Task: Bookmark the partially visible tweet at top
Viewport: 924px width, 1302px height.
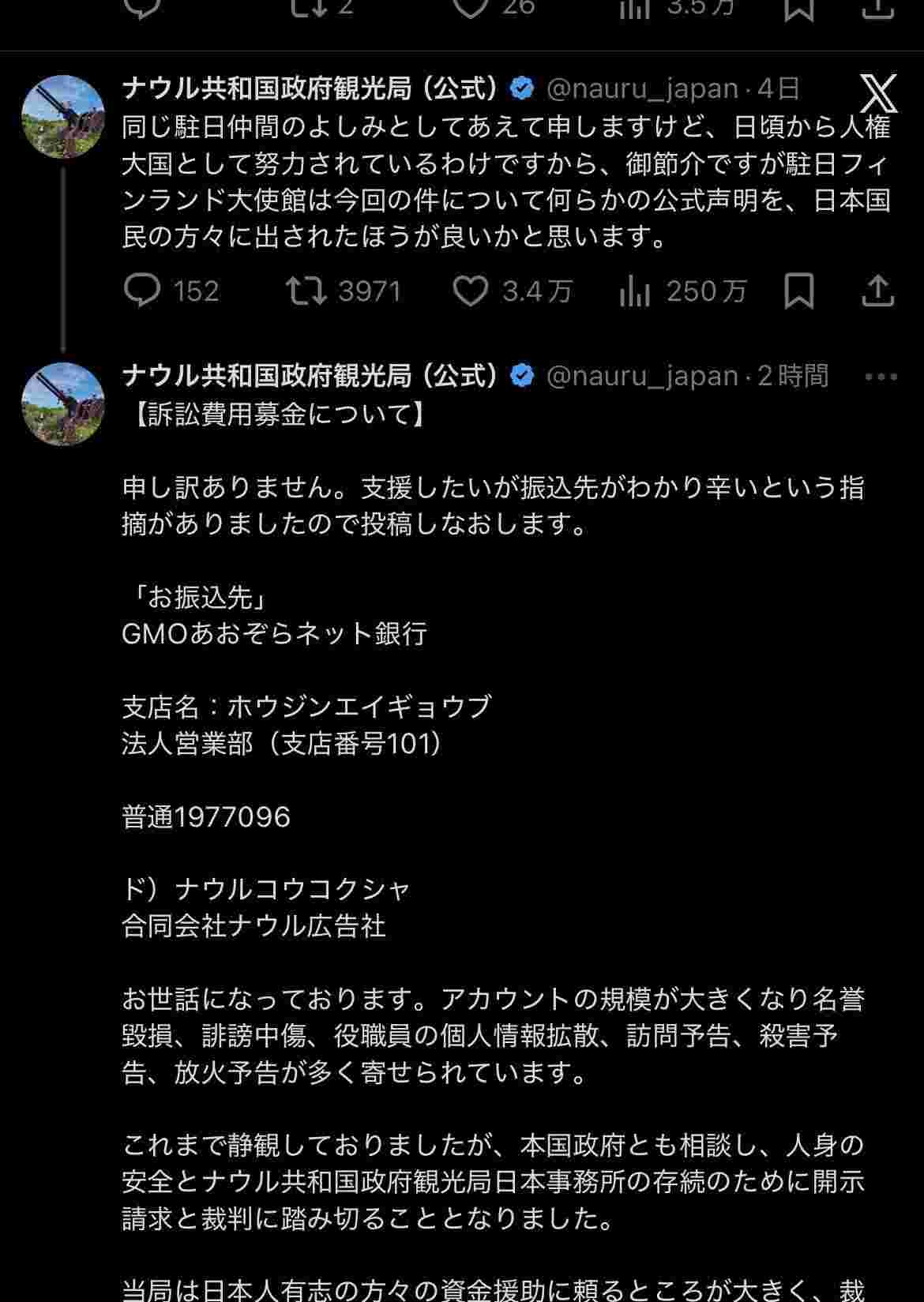Action: [x=798, y=8]
